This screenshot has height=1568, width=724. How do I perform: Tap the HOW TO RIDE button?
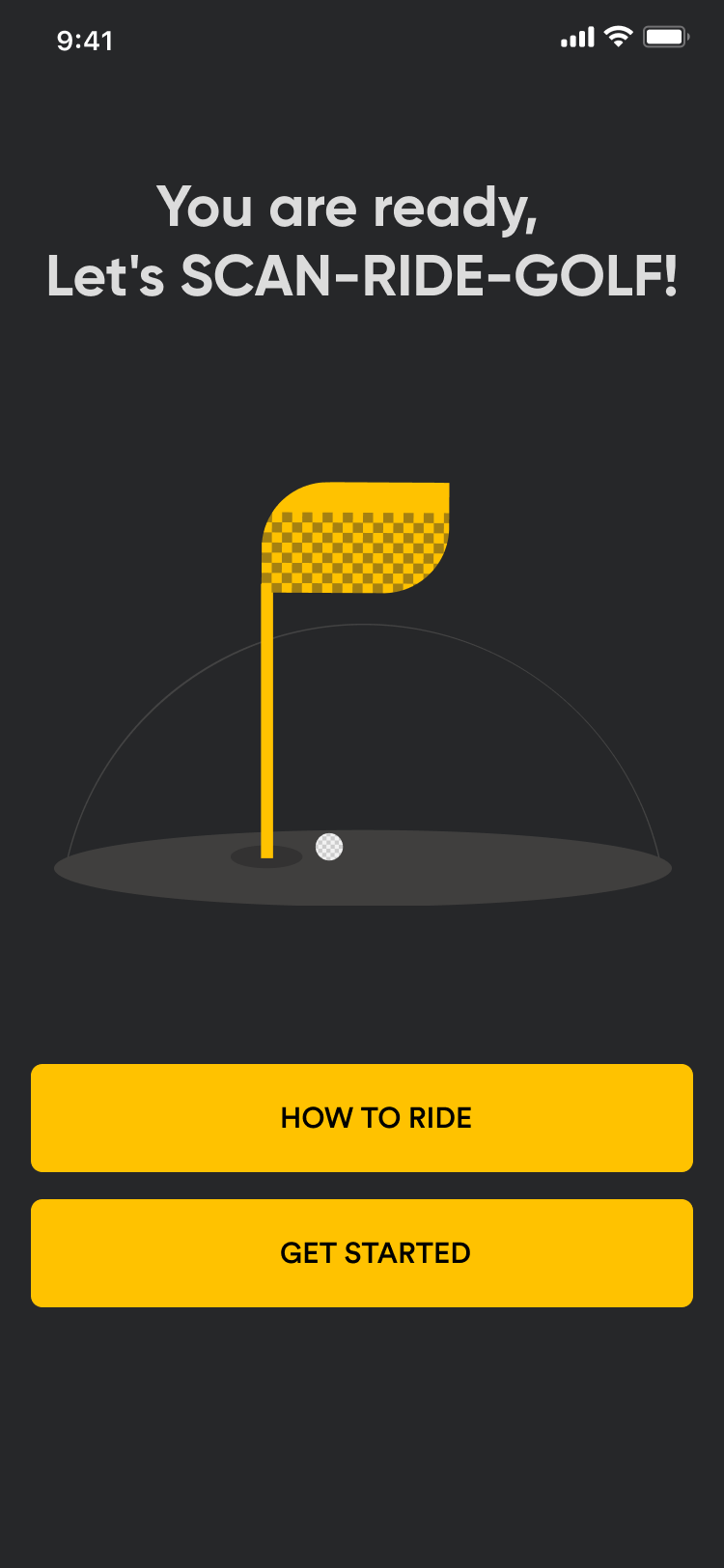click(362, 1118)
